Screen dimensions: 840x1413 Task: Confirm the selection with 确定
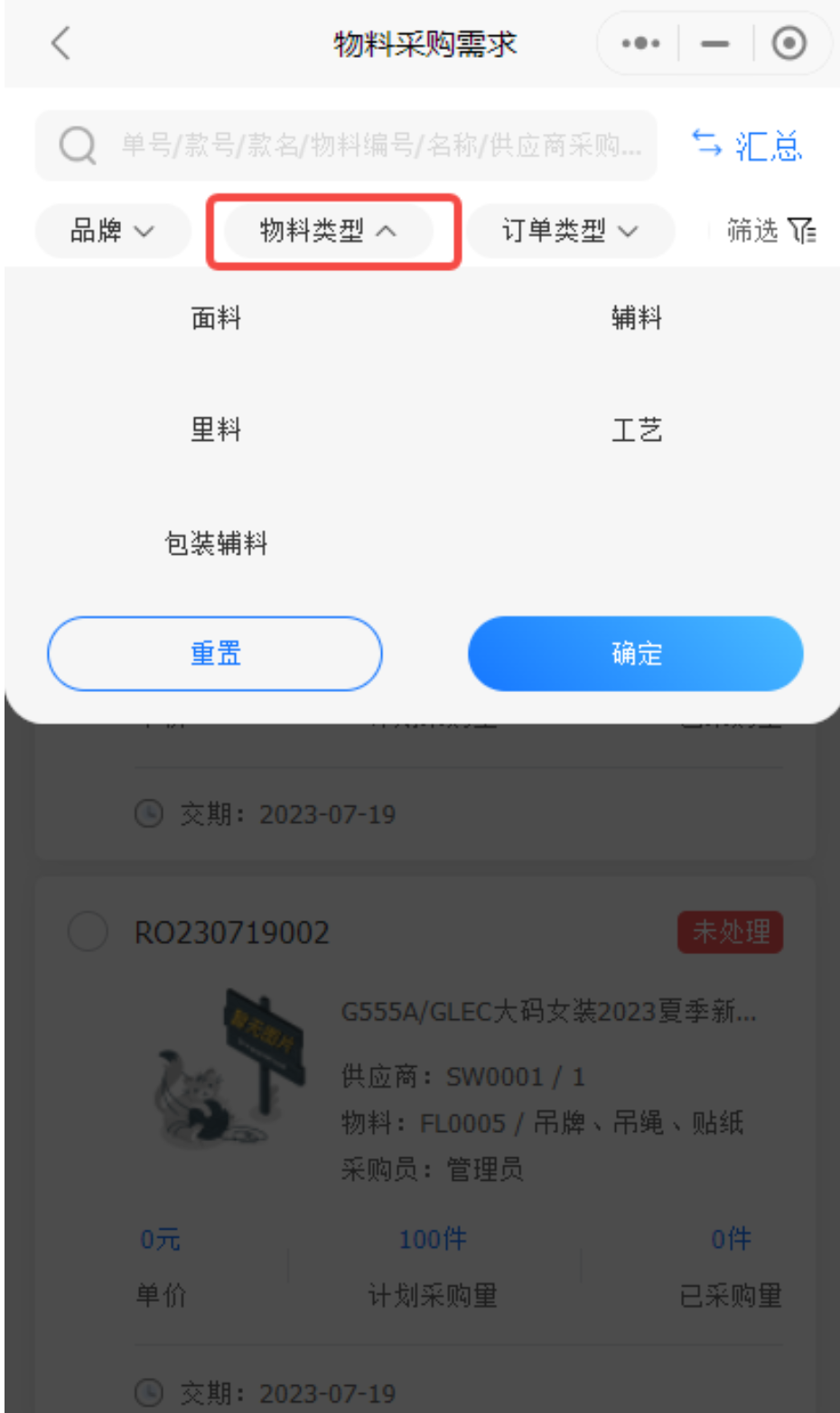coord(636,653)
